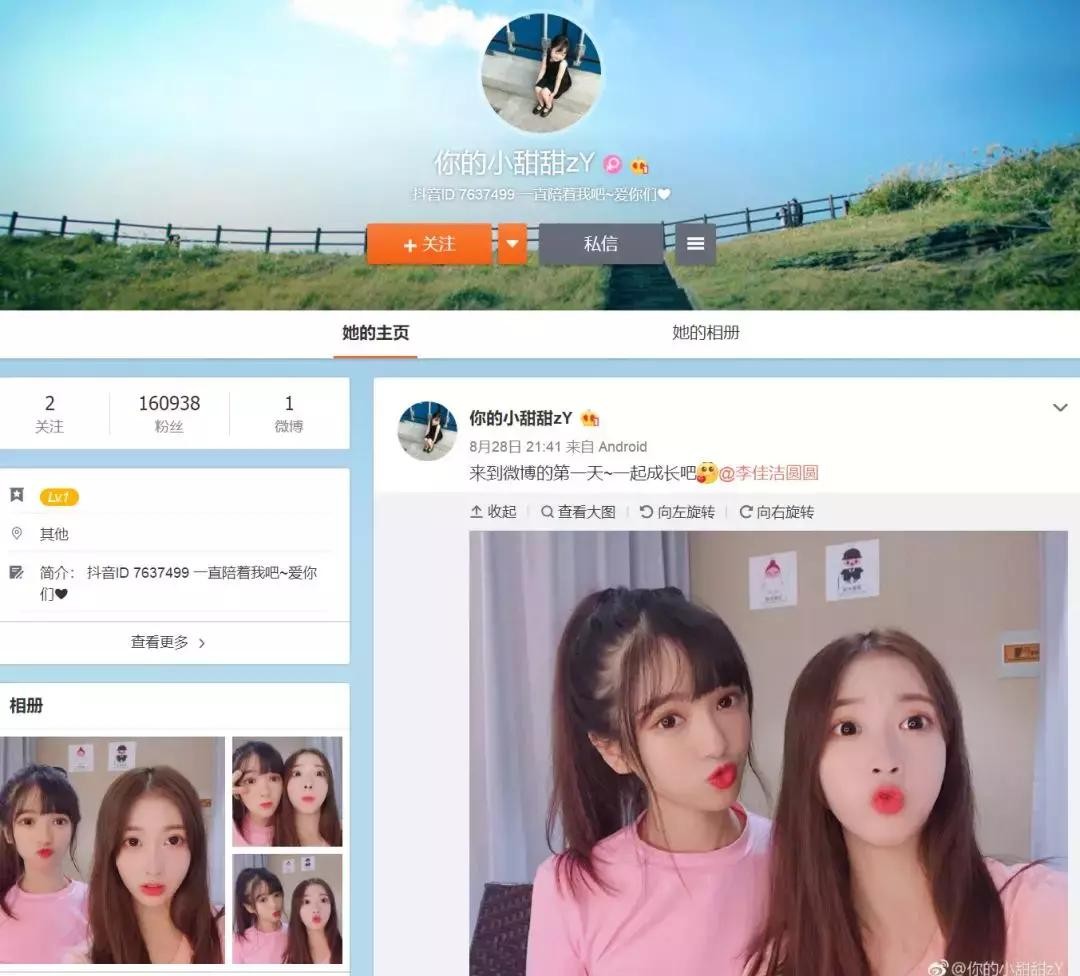Expand profile details with 查看更多
1080x976 pixels.
(x=168, y=643)
